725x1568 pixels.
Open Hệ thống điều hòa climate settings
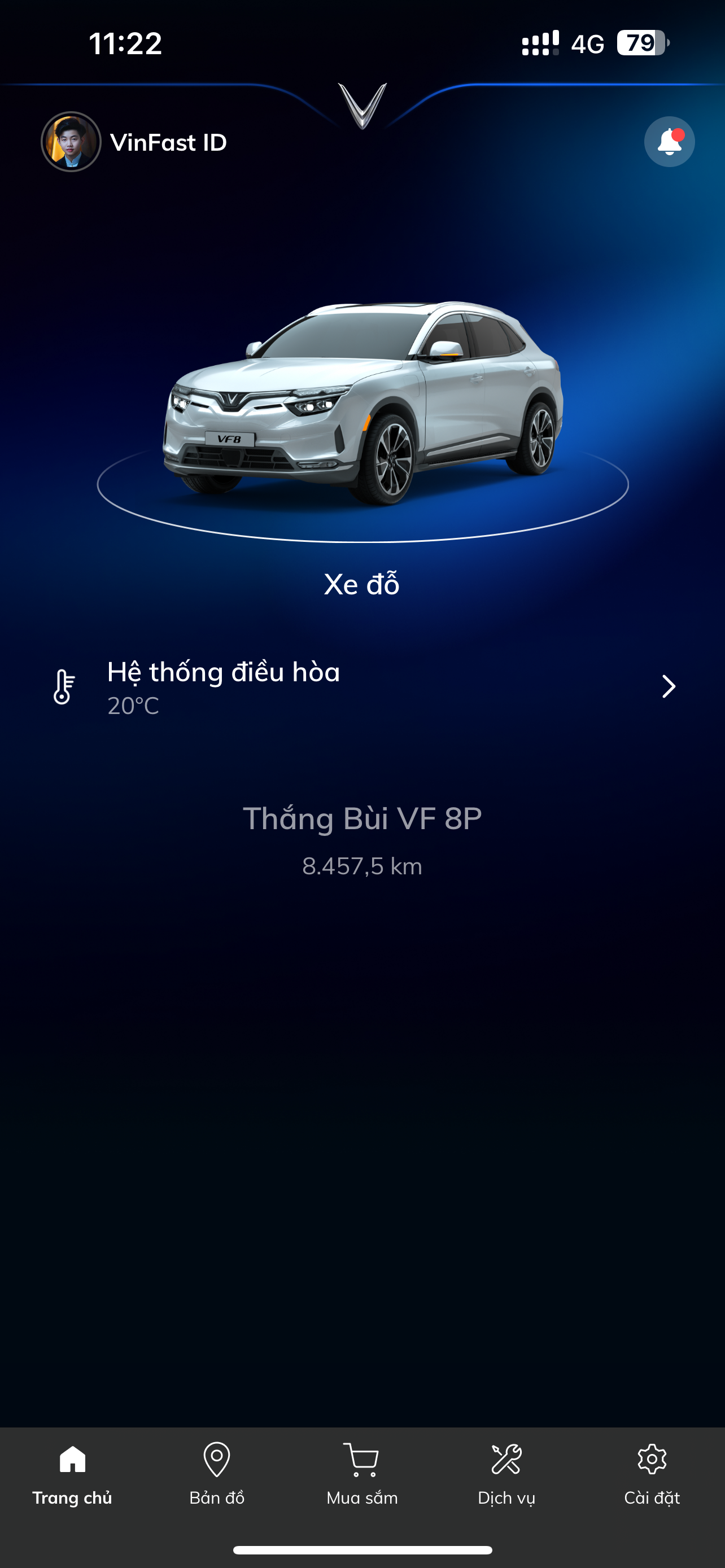point(363,686)
